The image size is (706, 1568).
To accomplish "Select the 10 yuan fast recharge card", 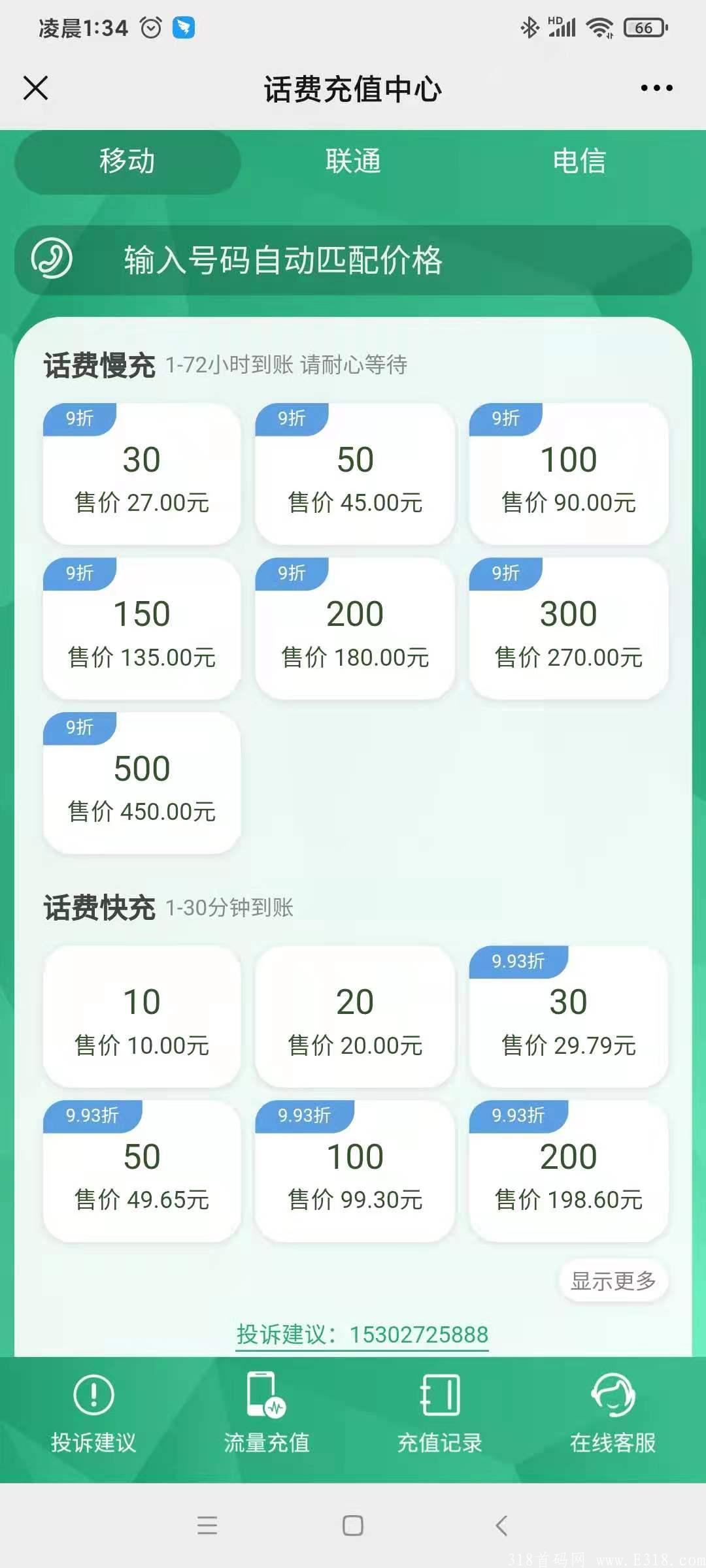I will pyautogui.click(x=142, y=1016).
